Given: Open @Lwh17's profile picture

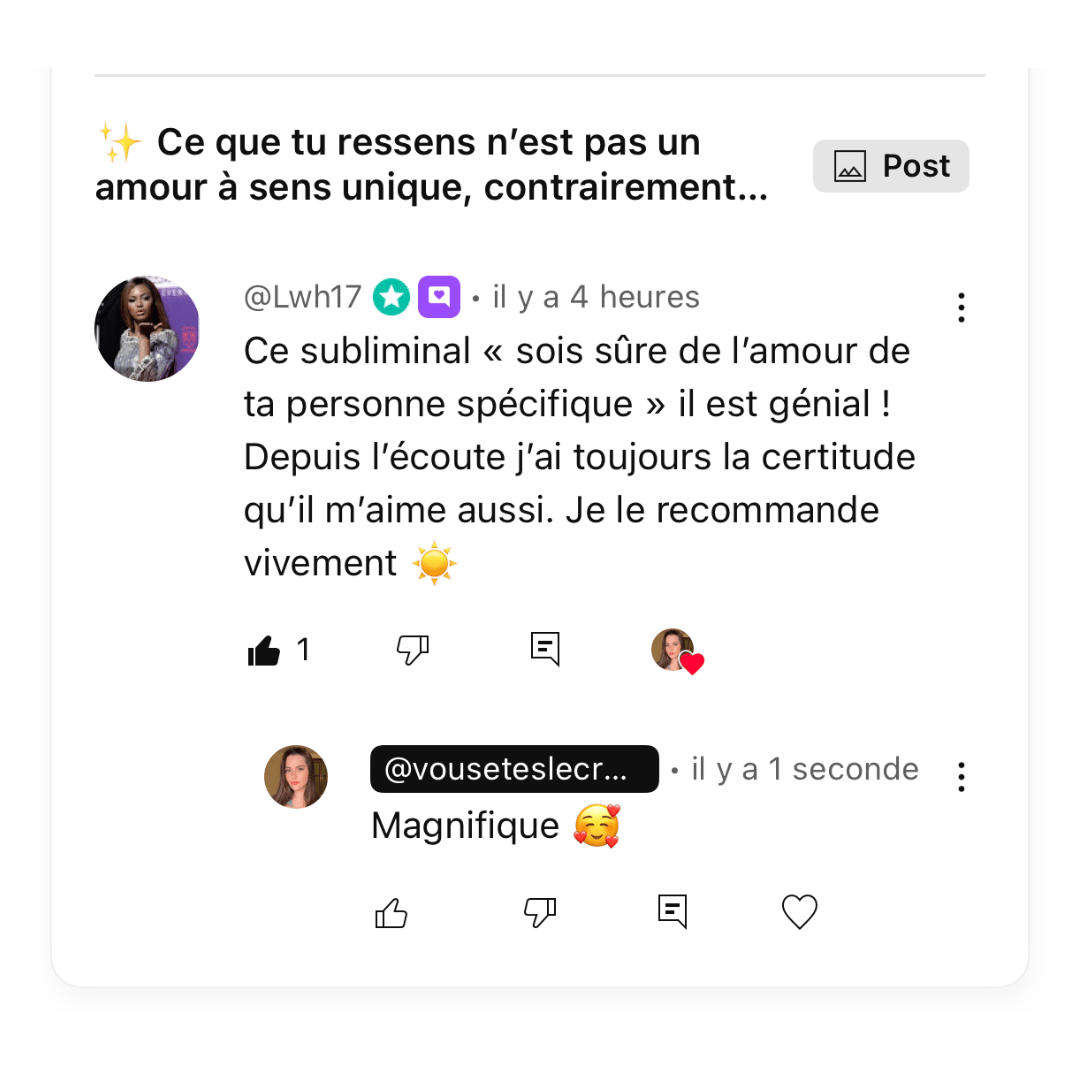Looking at the screenshot, I should coord(147,329).
